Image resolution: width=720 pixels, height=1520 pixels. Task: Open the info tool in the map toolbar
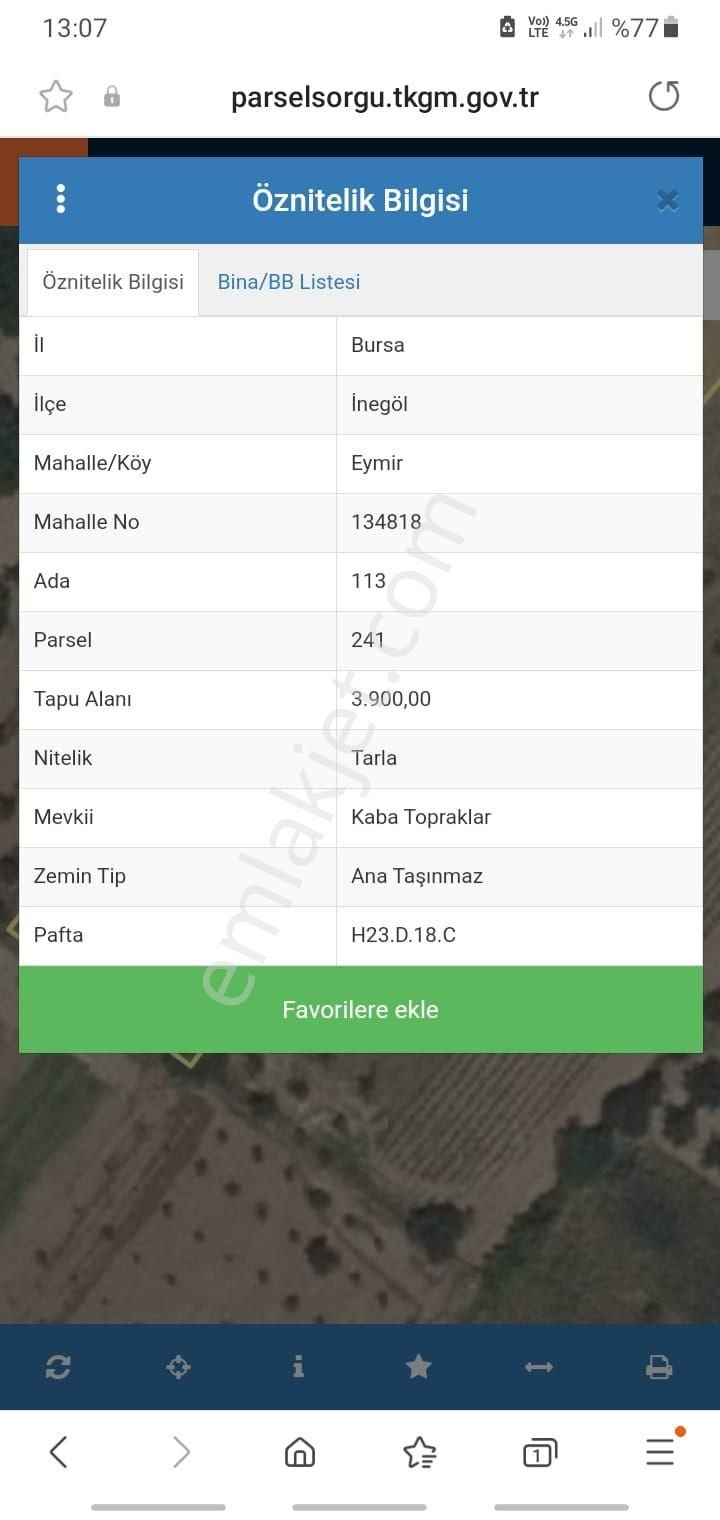tap(298, 1367)
